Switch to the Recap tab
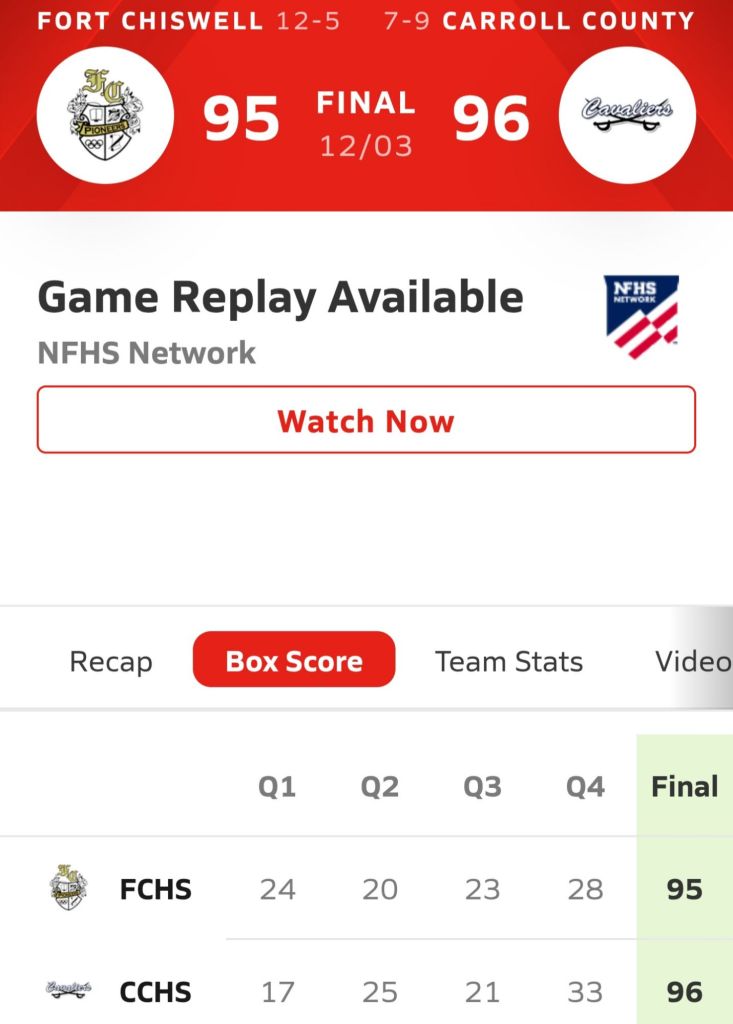Viewport: 733px width, 1024px height. pos(111,661)
